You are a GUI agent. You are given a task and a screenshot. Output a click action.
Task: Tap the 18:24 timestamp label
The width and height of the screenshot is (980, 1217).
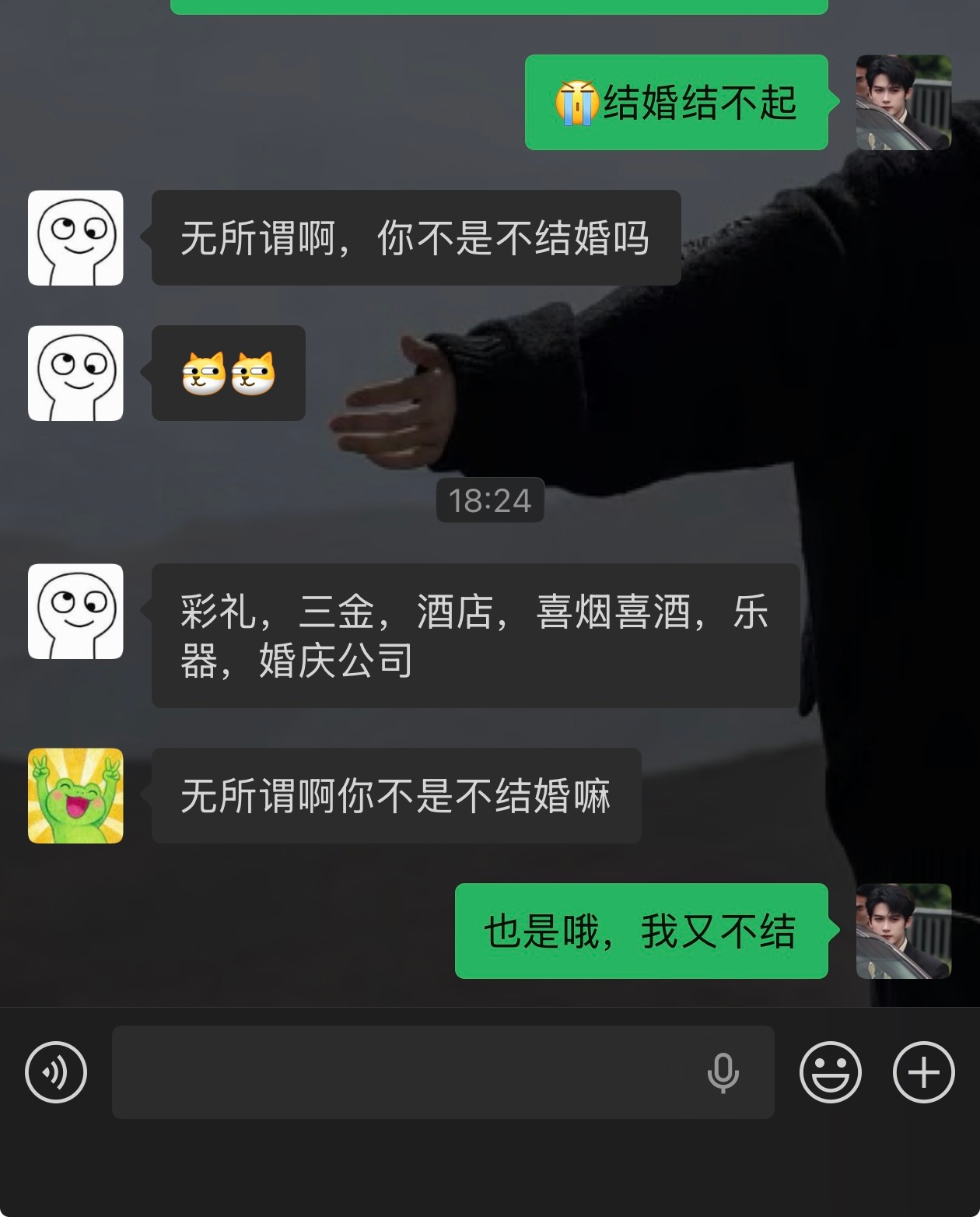[490, 501]
